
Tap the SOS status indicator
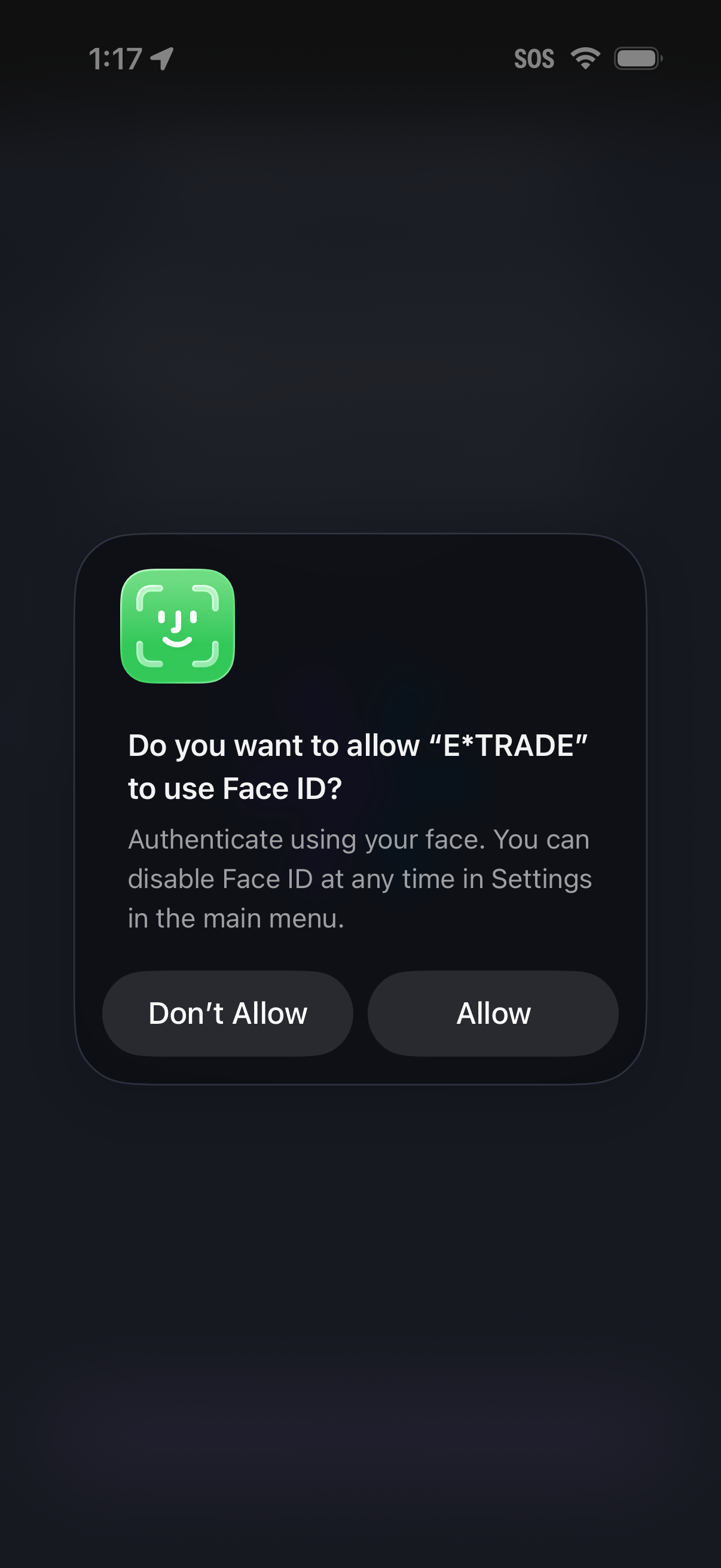click(x=534, y=59)
